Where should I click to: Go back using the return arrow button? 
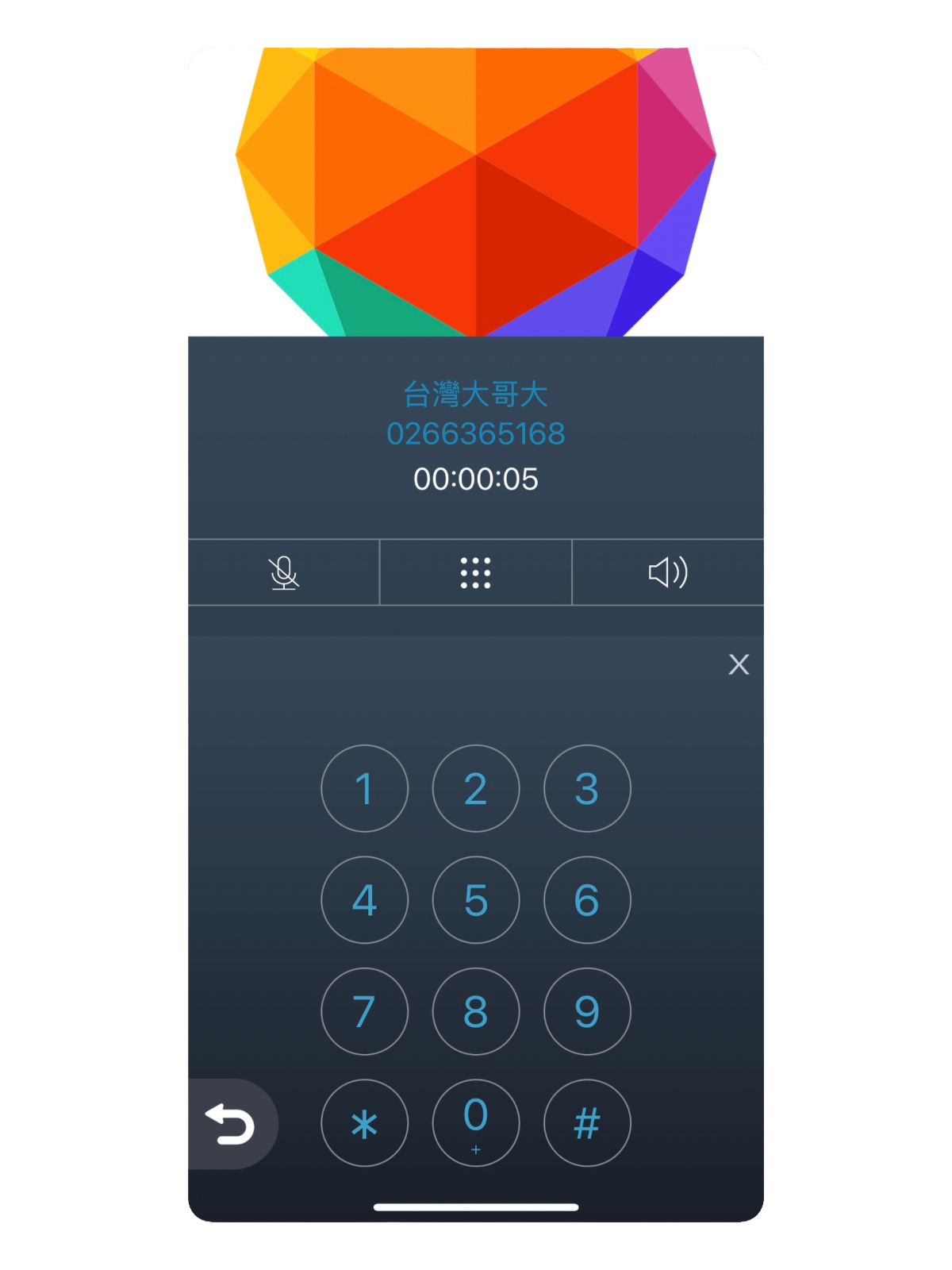pyautogui.click(x=231, y=1124)
